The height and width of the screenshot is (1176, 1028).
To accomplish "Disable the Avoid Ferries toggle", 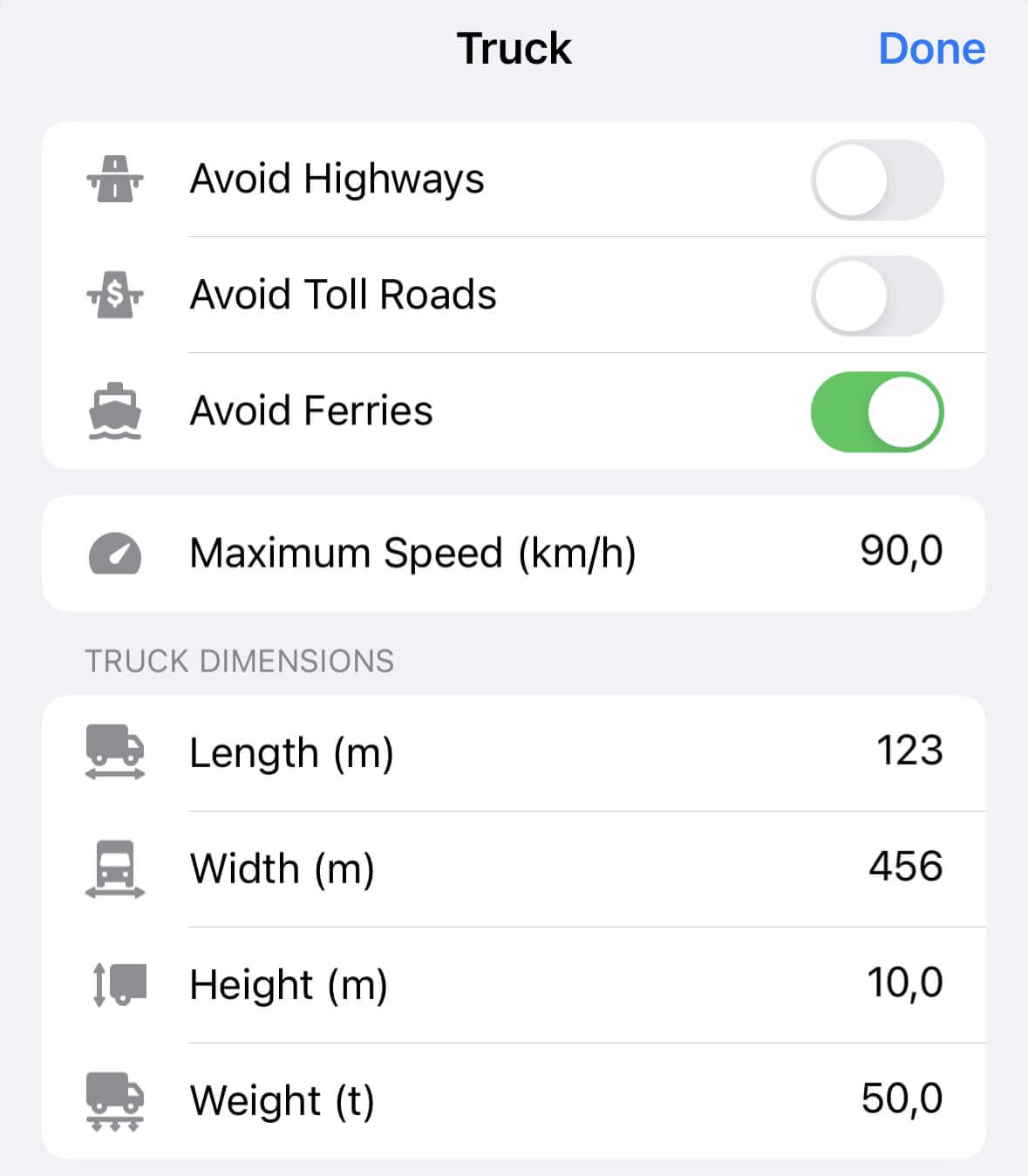I will click(x=878, y=411).
